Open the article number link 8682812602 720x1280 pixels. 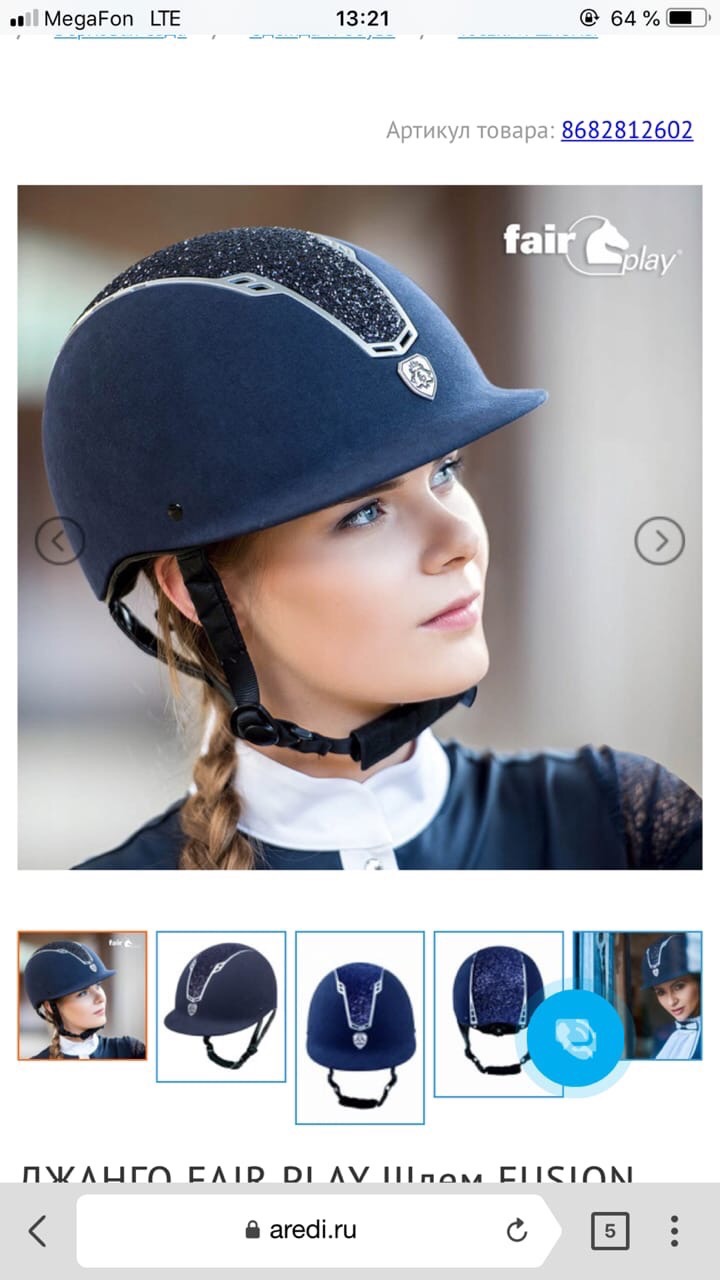(627, 130)
